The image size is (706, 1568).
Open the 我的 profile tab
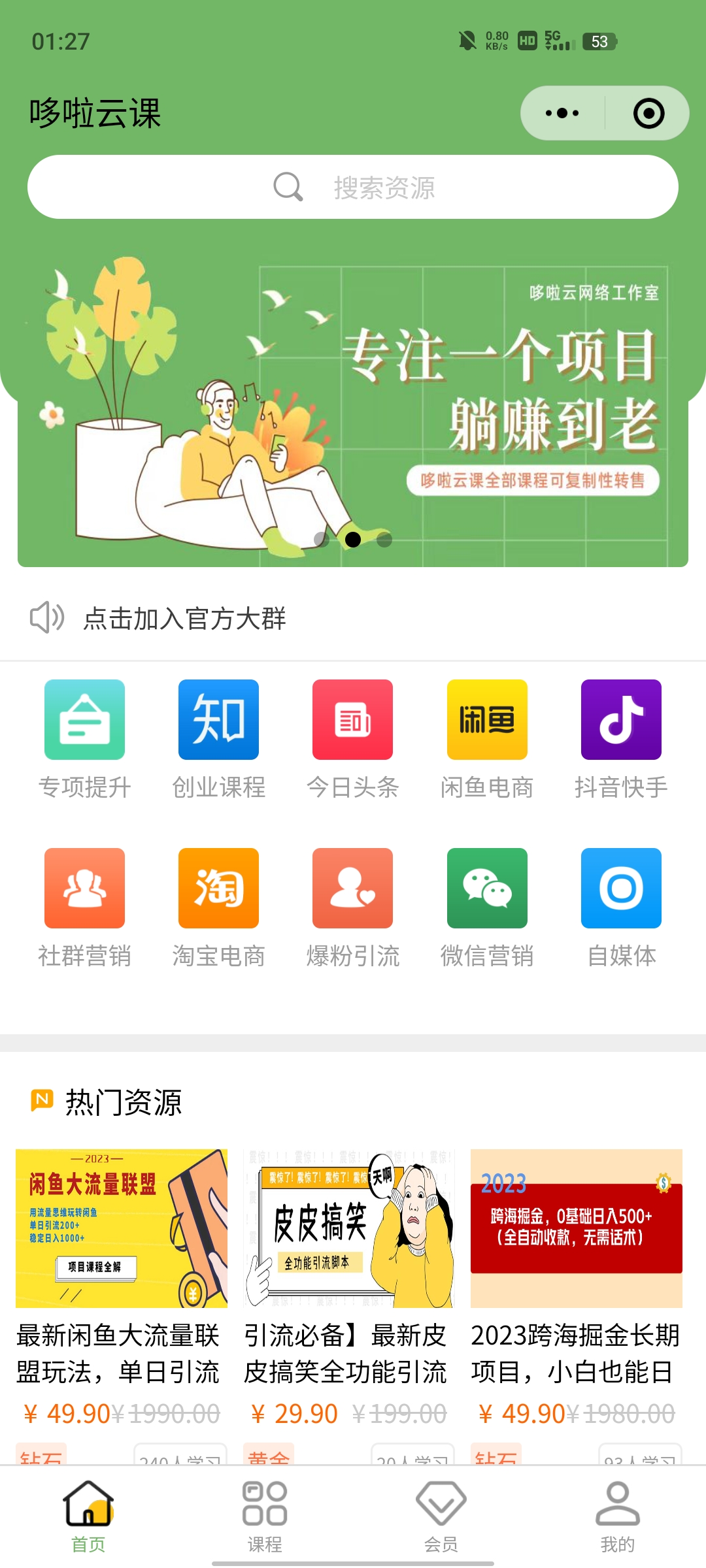pos(617,1503)
